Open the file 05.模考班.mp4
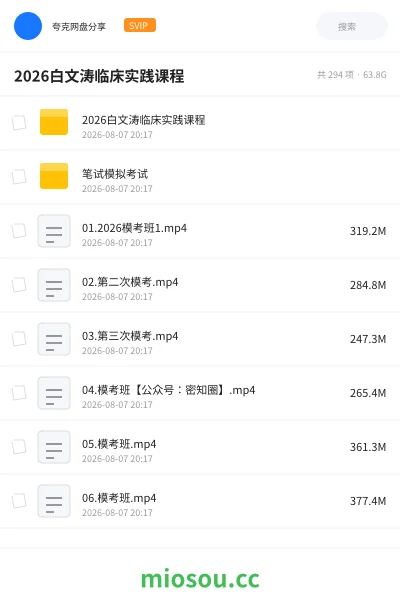This screenshot has height=600, width=400. (x=200, y=447)
